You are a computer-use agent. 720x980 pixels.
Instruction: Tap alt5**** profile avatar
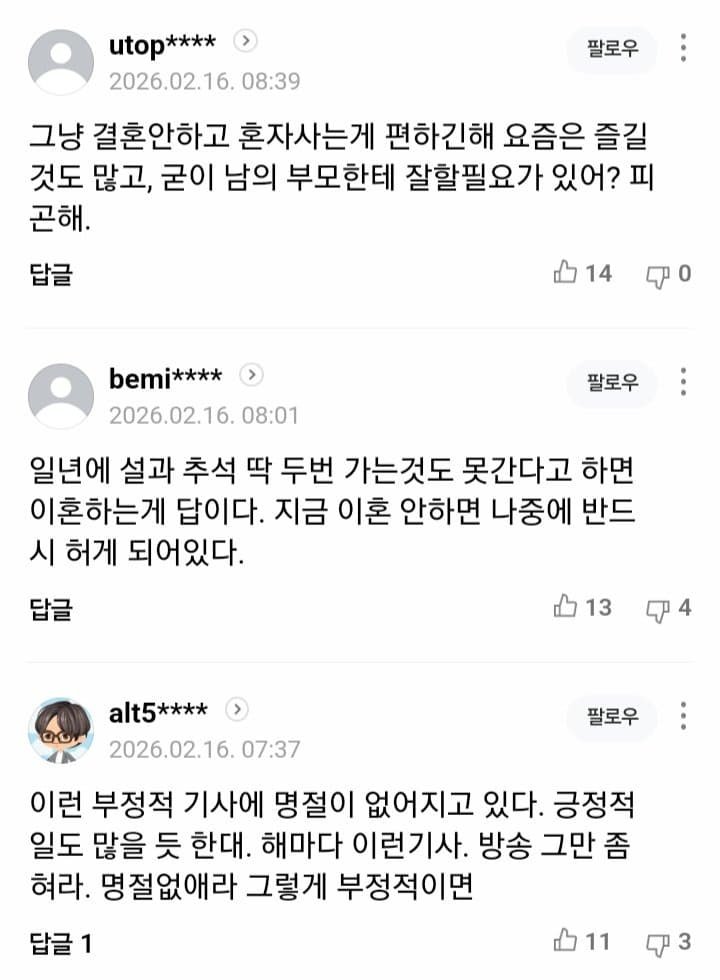(61, 730)
